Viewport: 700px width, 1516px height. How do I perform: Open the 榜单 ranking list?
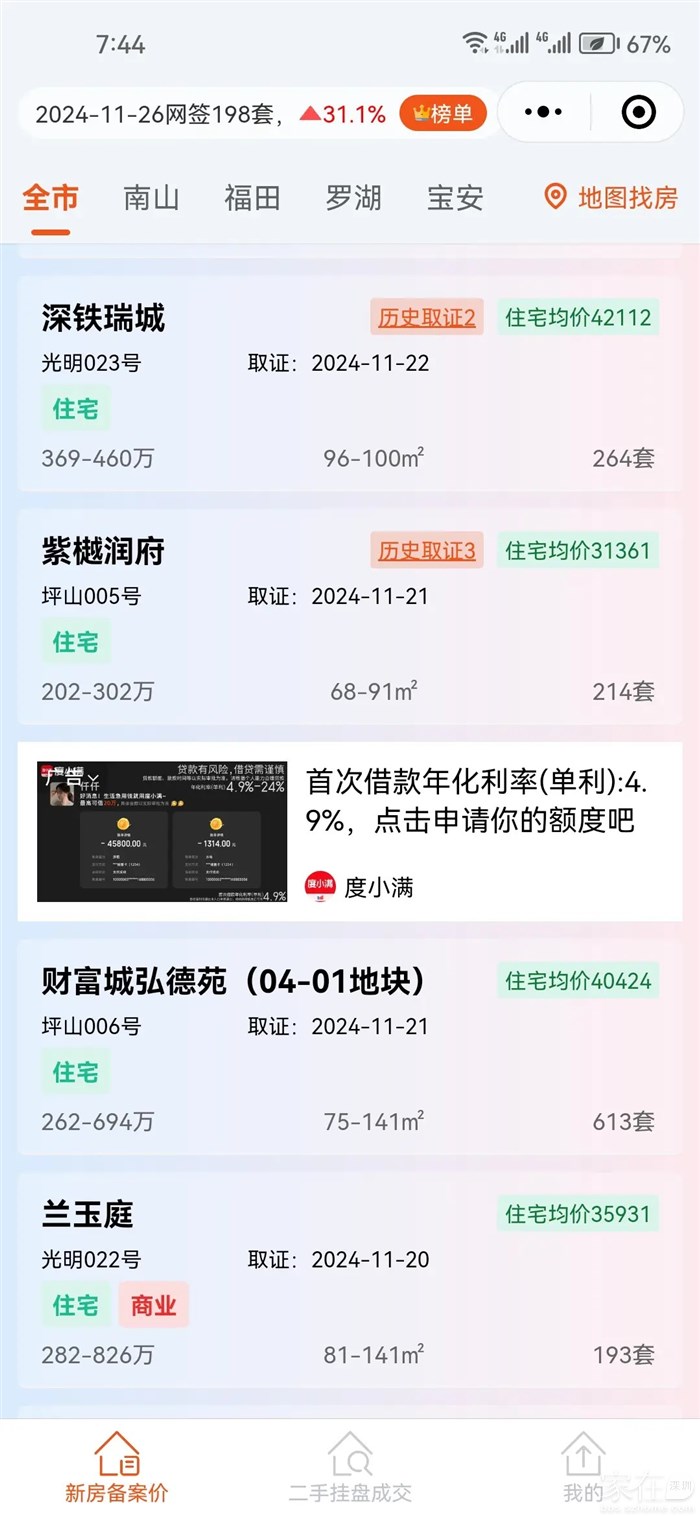pos(443,114)
